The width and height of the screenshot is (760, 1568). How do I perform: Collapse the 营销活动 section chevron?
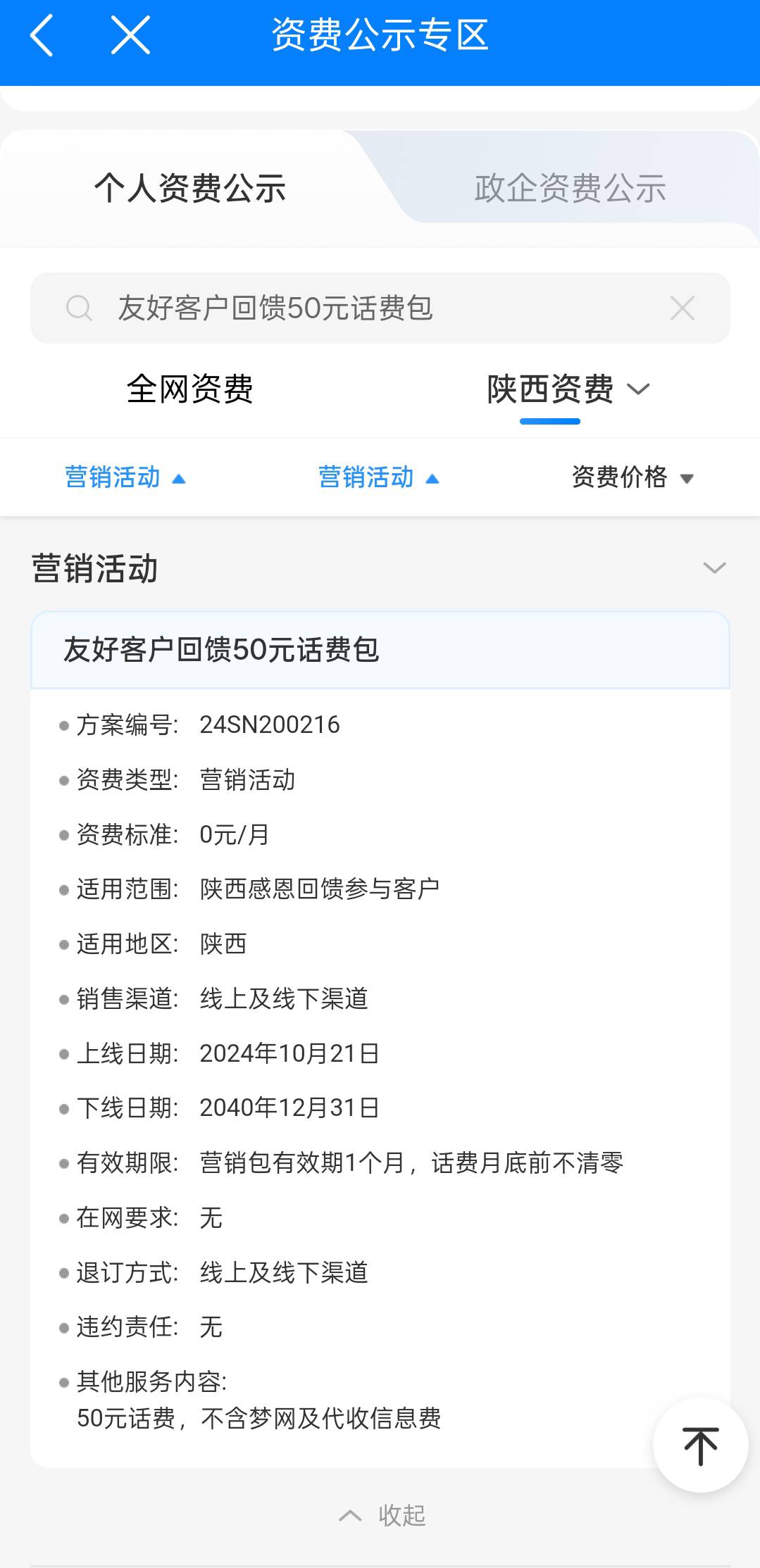click(714, 568)
